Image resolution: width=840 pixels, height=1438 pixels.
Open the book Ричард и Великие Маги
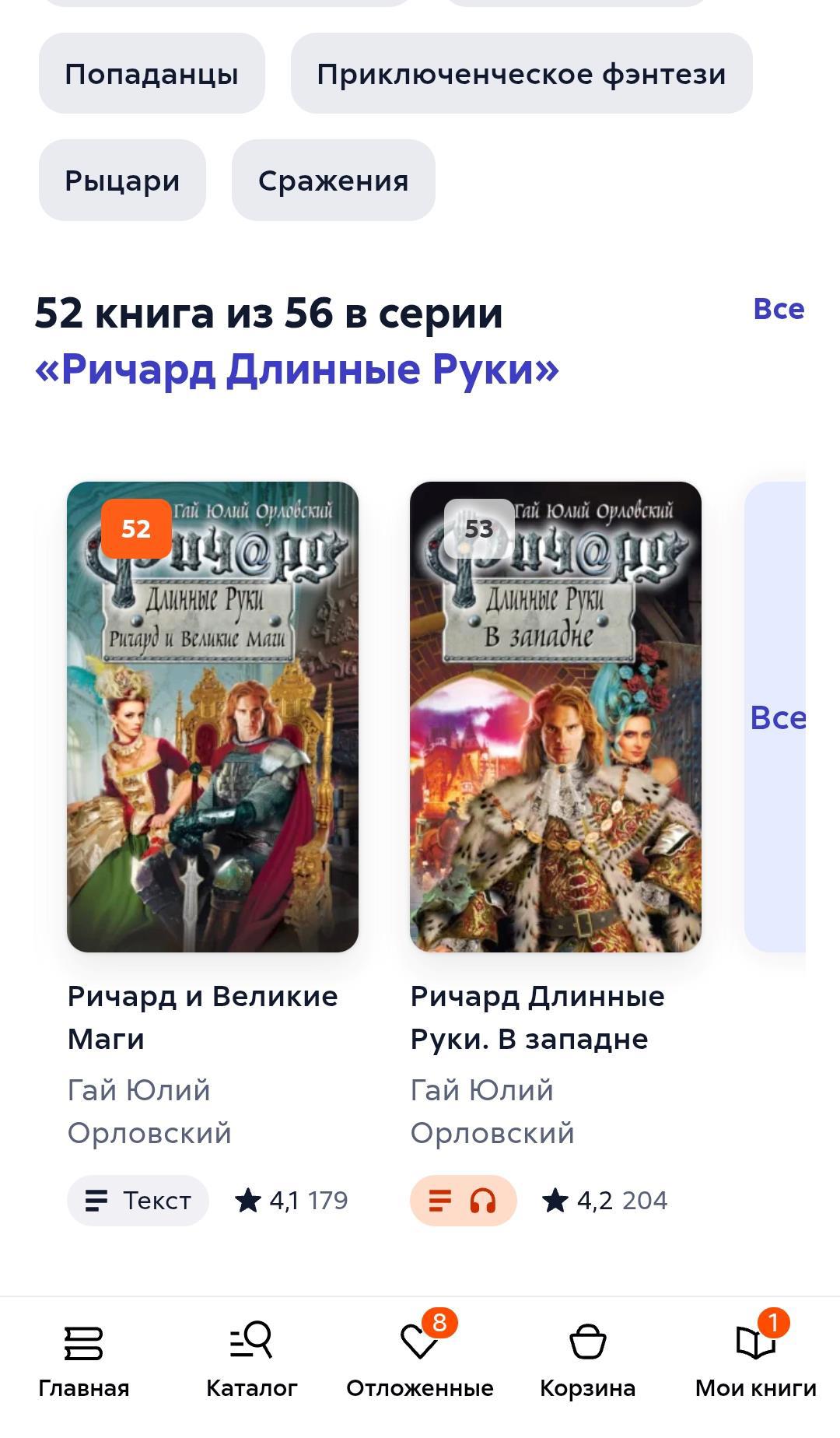pyautogui.click(x=212, y=716)
